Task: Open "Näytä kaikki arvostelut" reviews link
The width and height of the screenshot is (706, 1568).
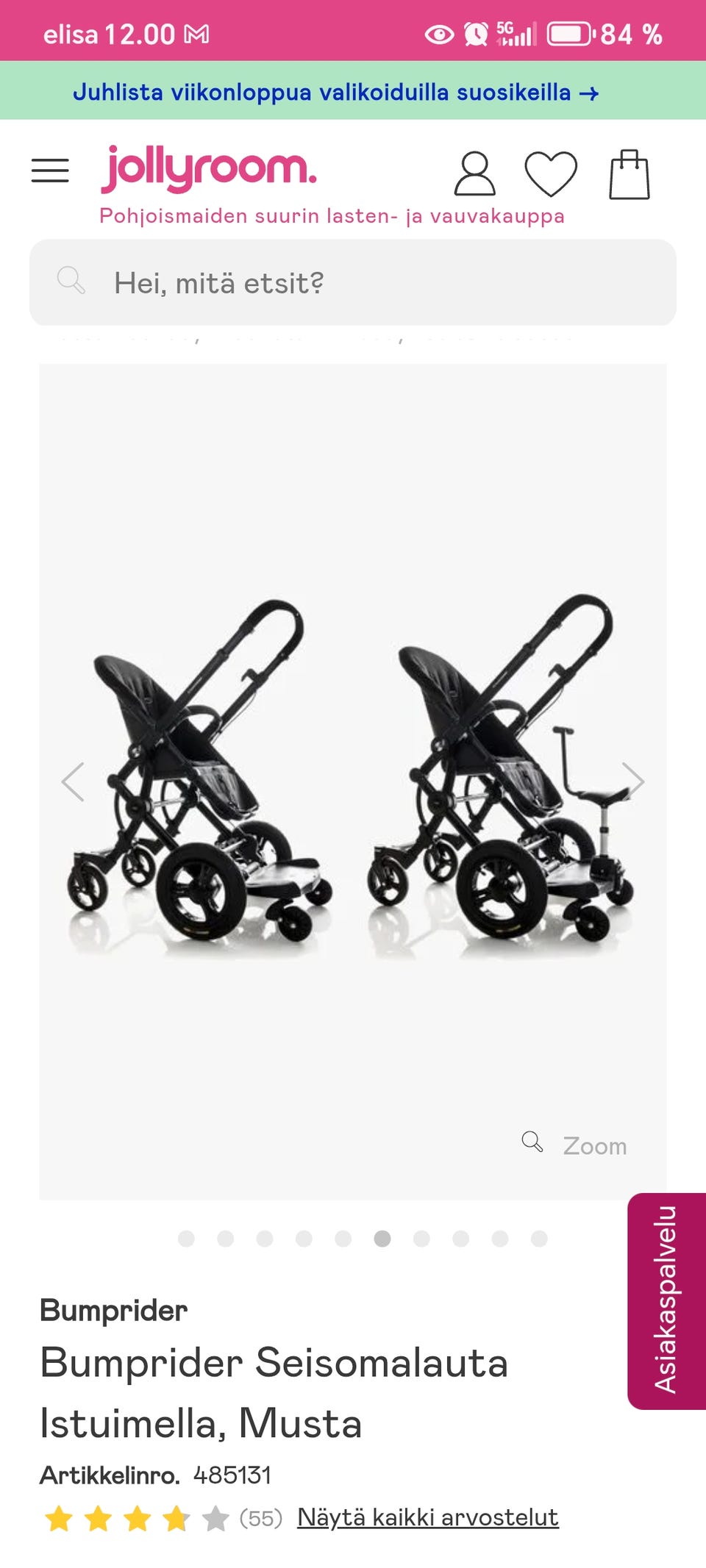Action: (428, 1517)
